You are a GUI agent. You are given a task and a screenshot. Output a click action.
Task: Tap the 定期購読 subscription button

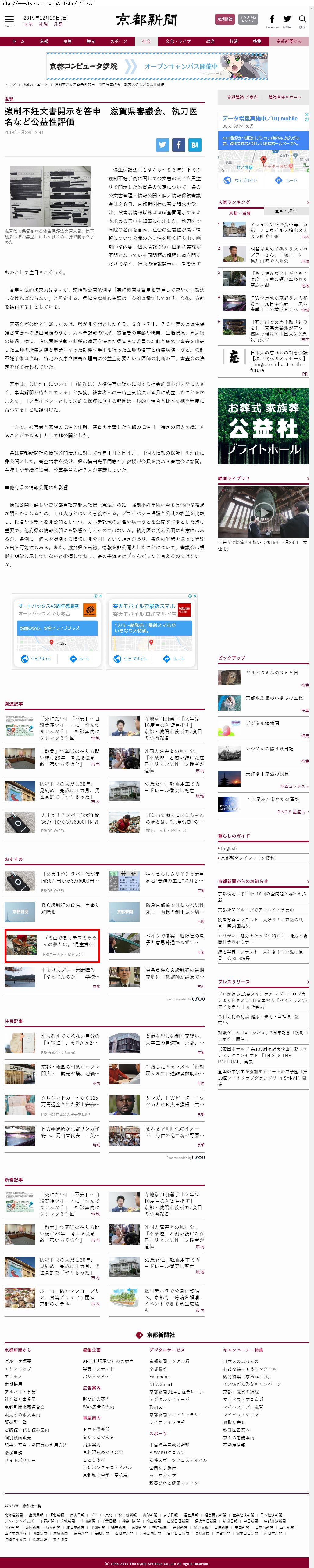(225, 19)
